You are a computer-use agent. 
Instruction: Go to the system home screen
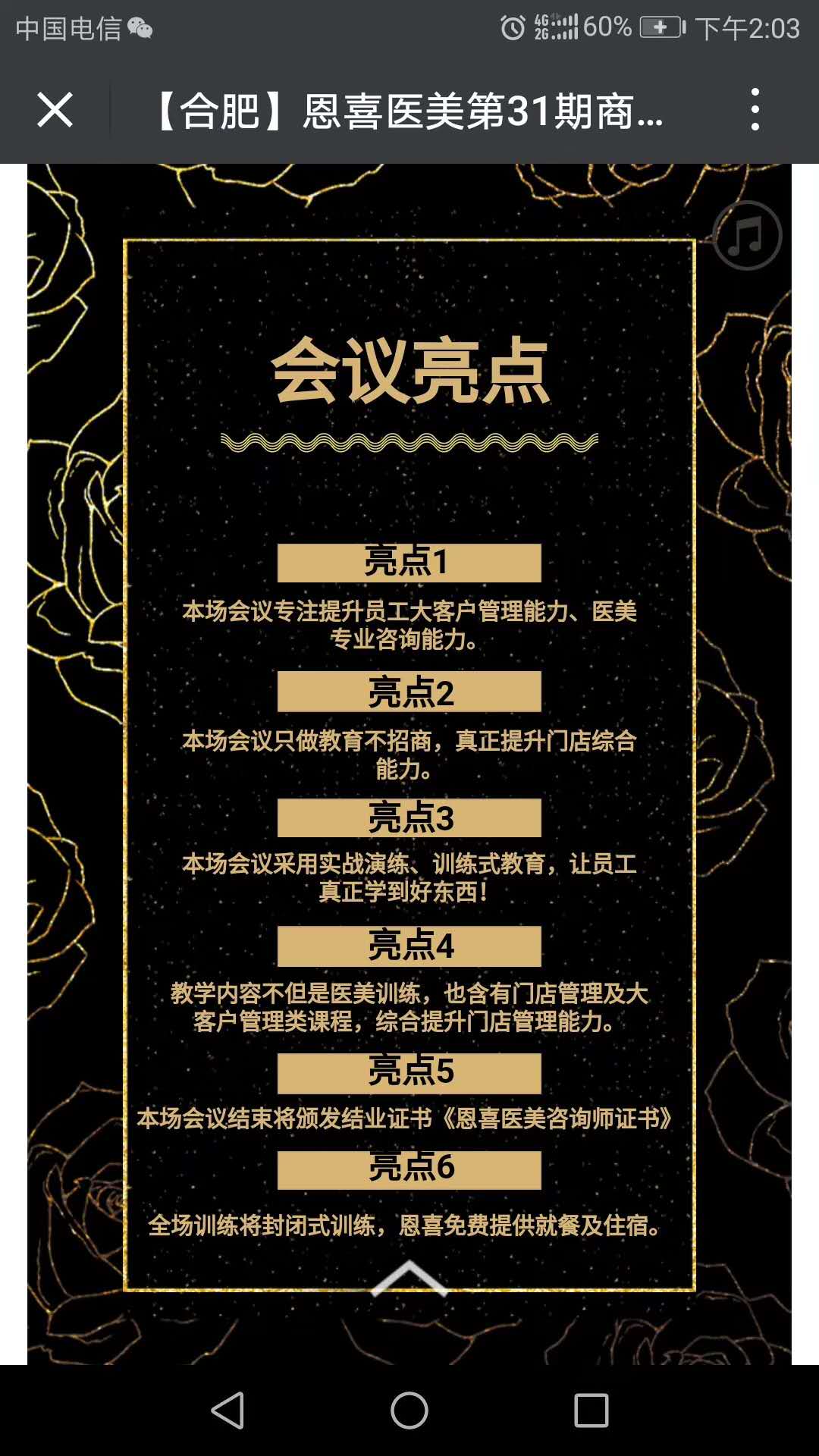click(409, 1410)
